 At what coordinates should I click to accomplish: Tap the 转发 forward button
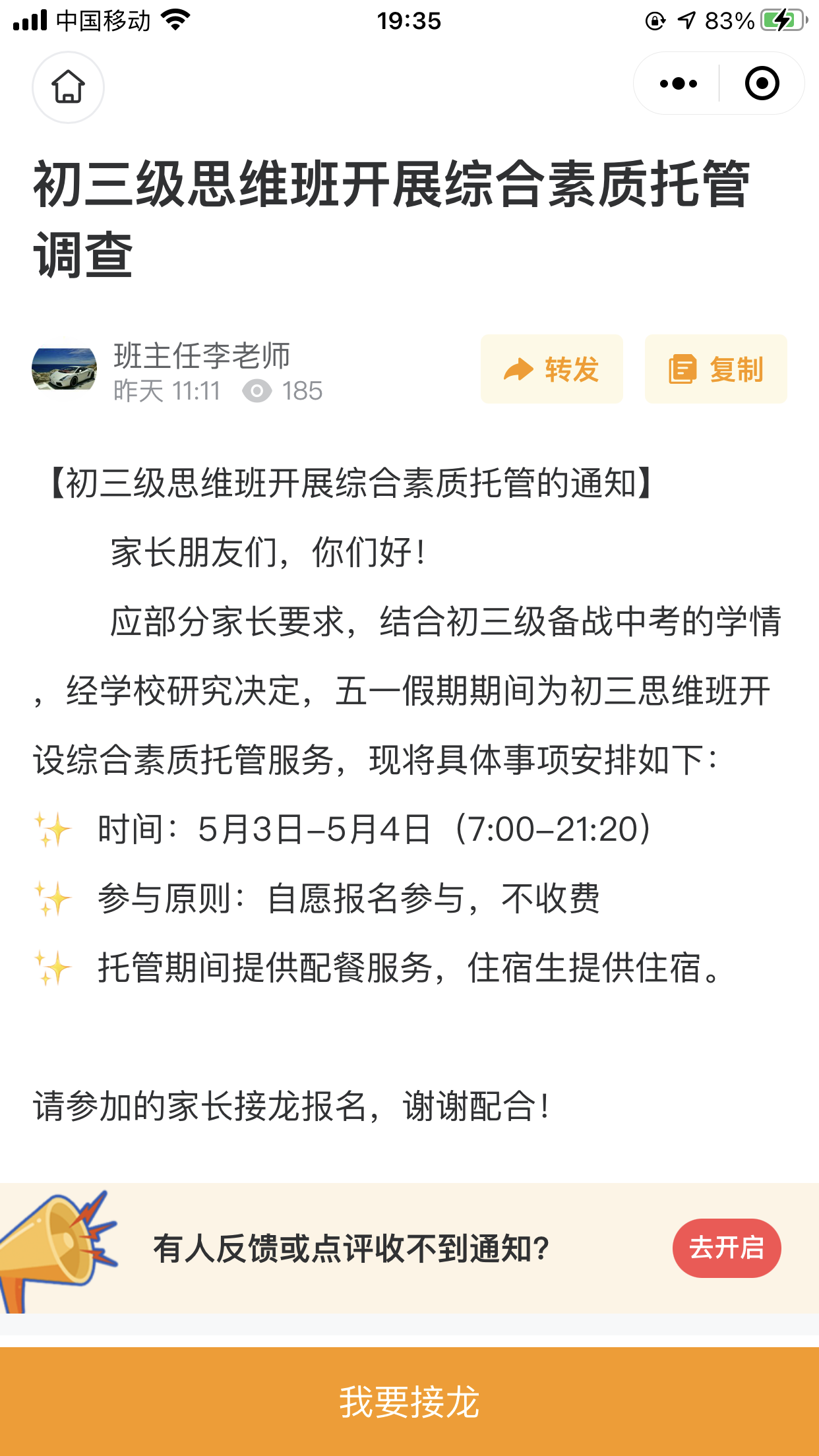coord(551,369)
